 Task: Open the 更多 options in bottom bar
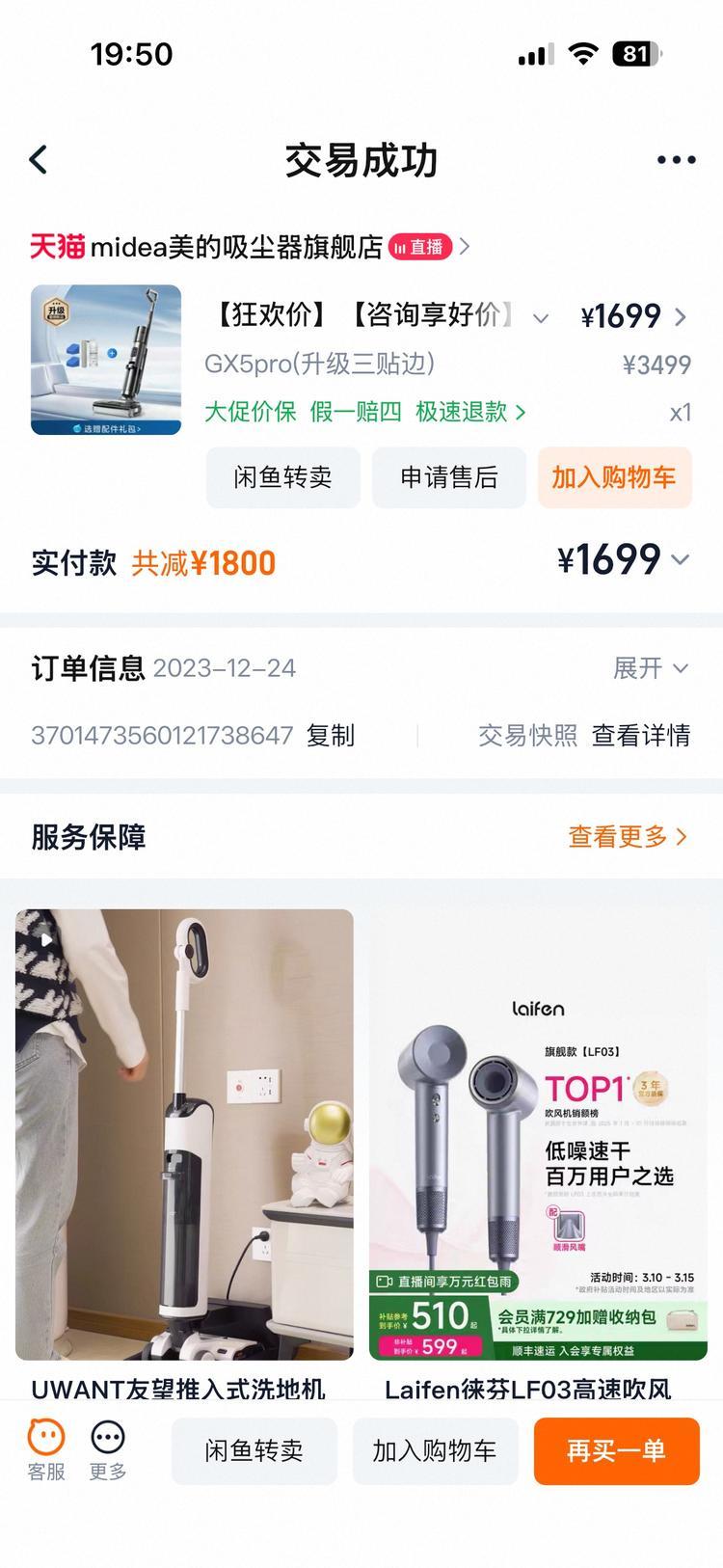[x=108, y=1449]
